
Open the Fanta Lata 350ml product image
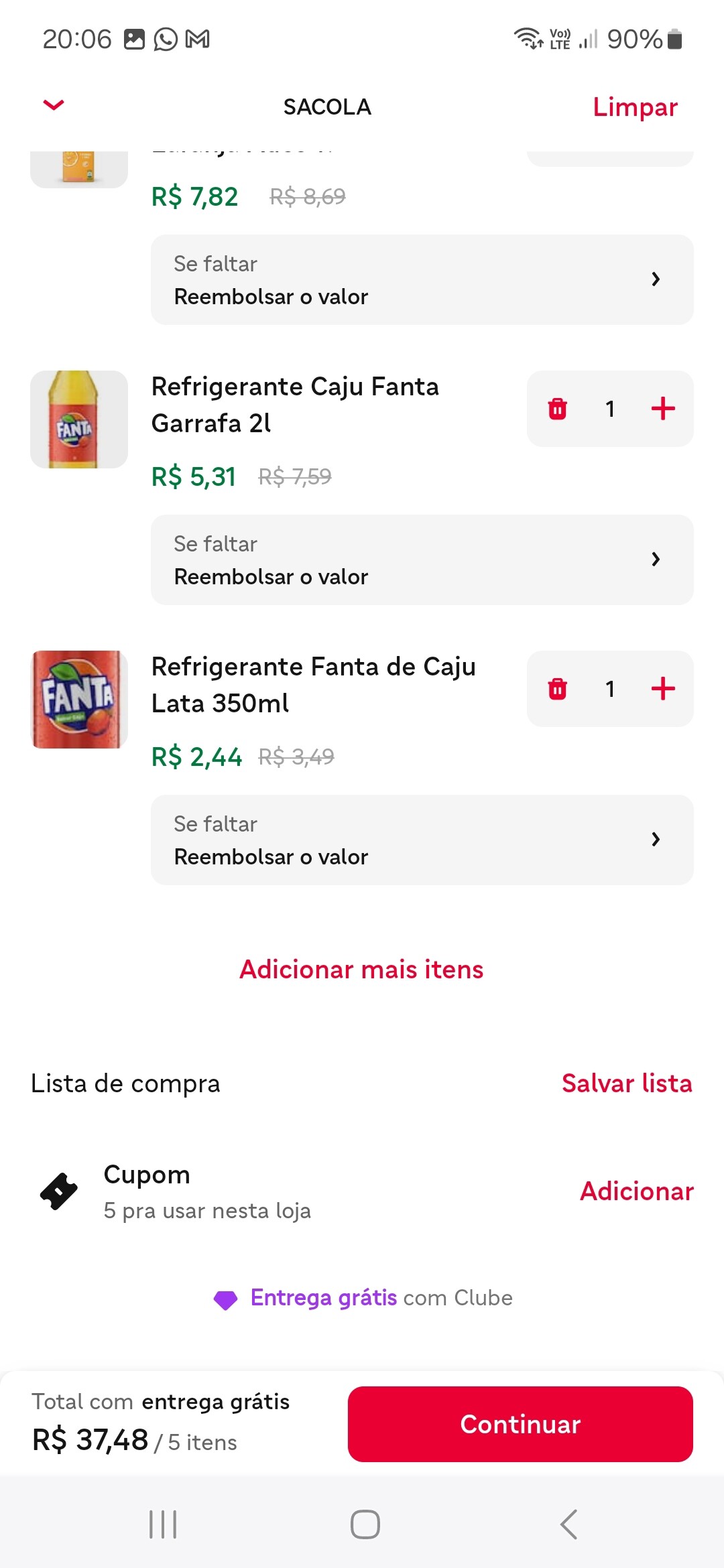79,700
